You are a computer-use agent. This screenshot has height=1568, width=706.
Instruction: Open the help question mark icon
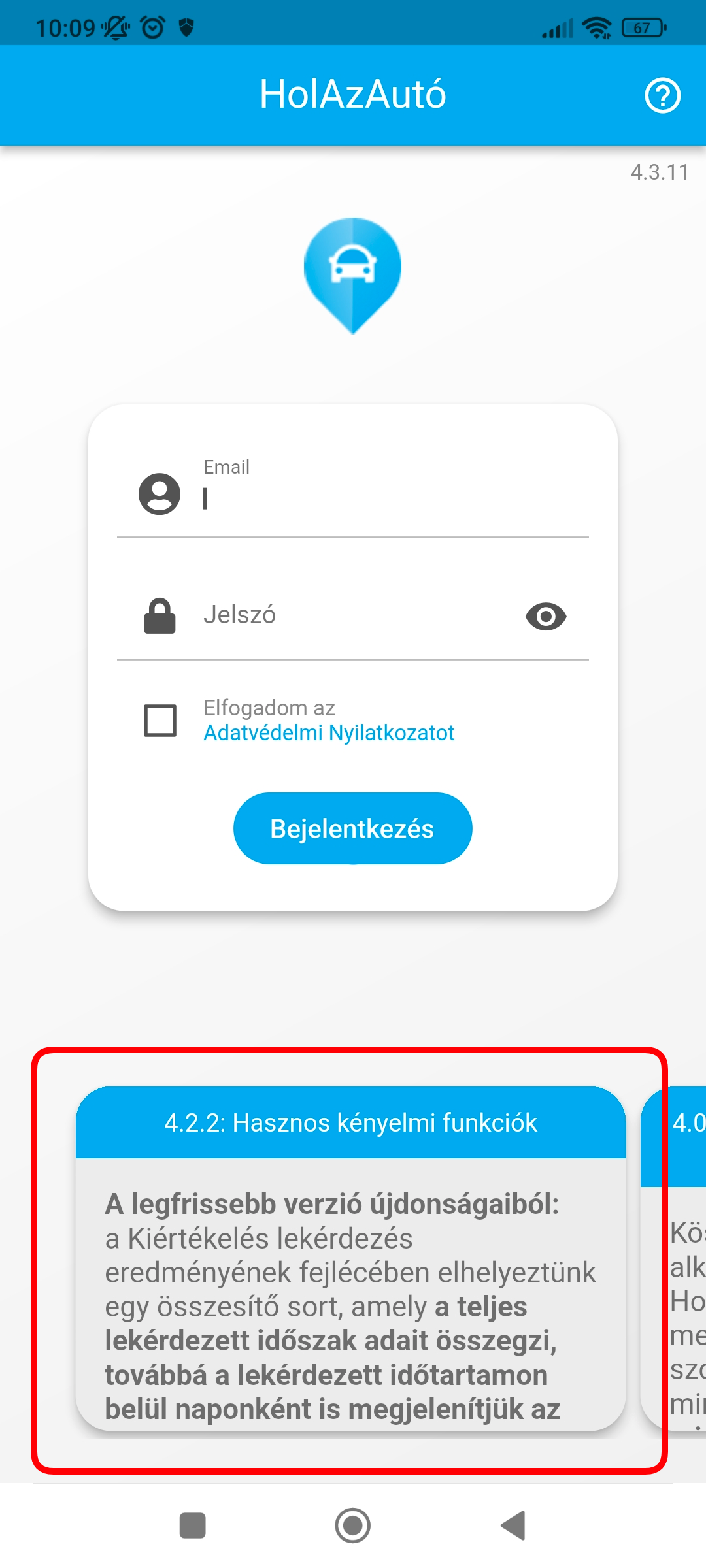click(662, 96)
